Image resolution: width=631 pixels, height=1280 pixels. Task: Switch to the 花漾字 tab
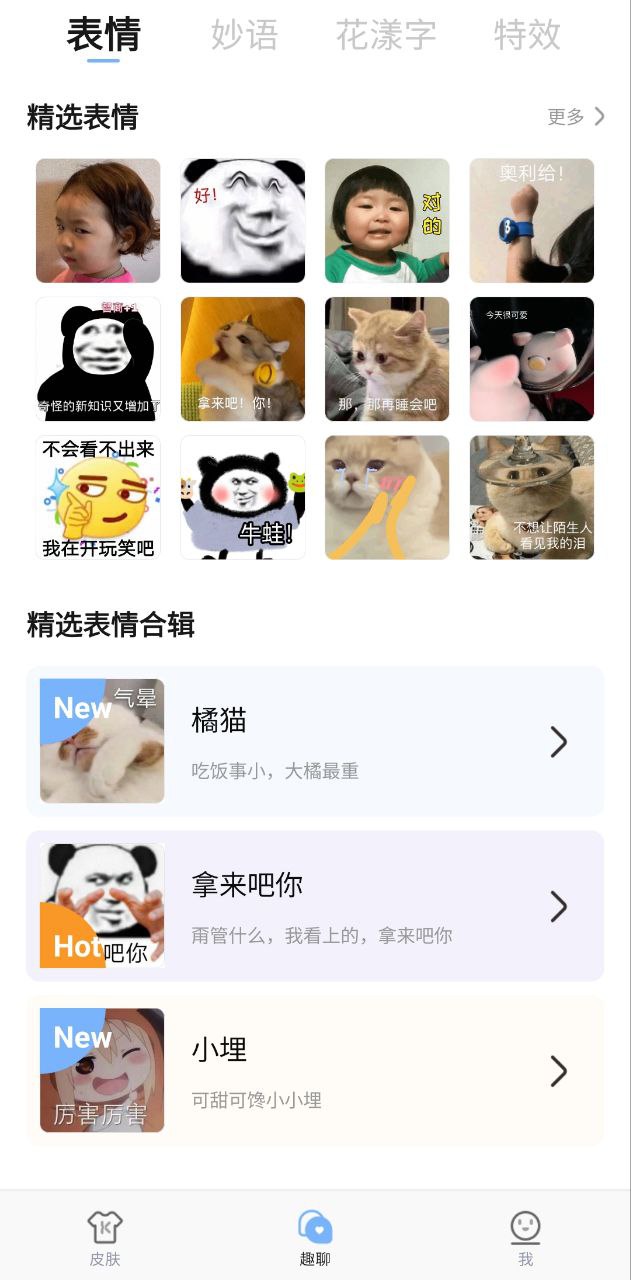click(386, 35)
